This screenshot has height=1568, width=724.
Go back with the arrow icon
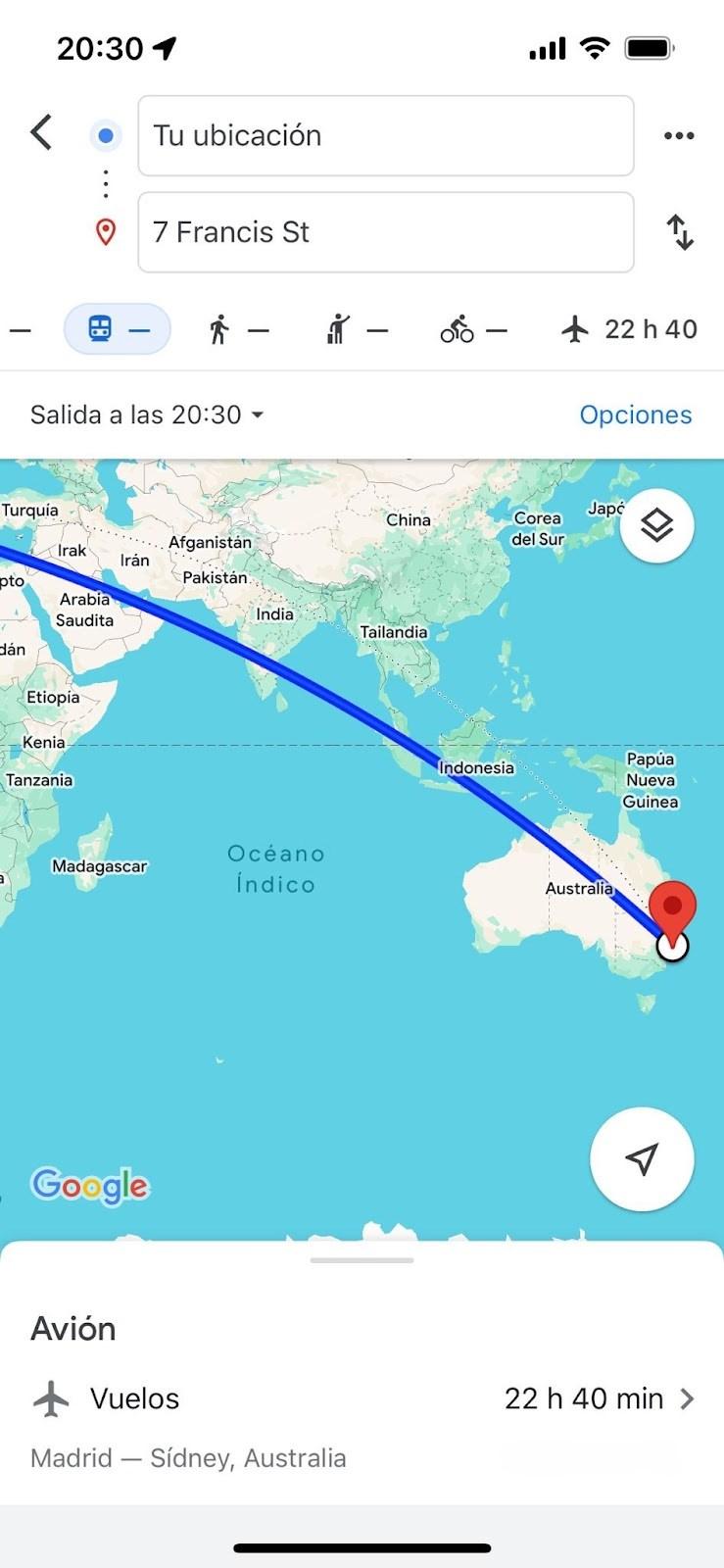click(41, 132)
